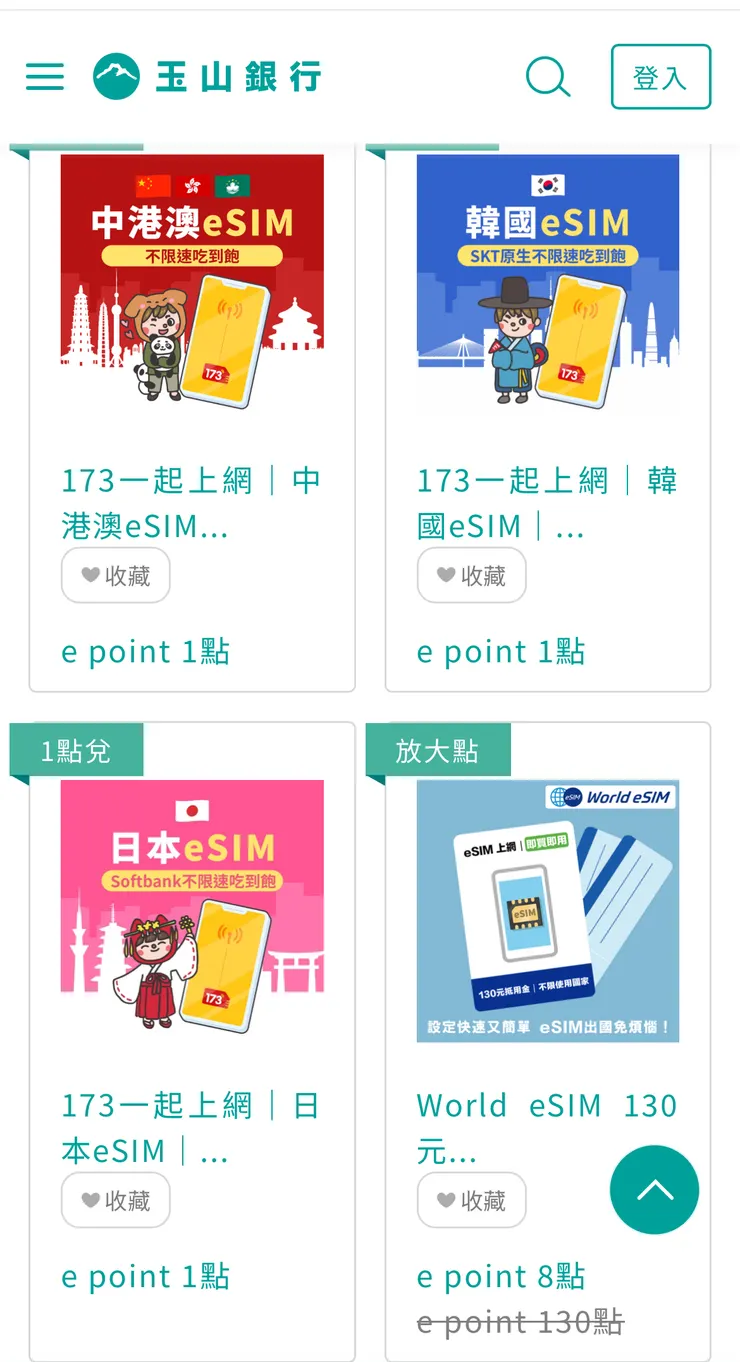Go to 玉山銀行 home via logo

point(207,77)
